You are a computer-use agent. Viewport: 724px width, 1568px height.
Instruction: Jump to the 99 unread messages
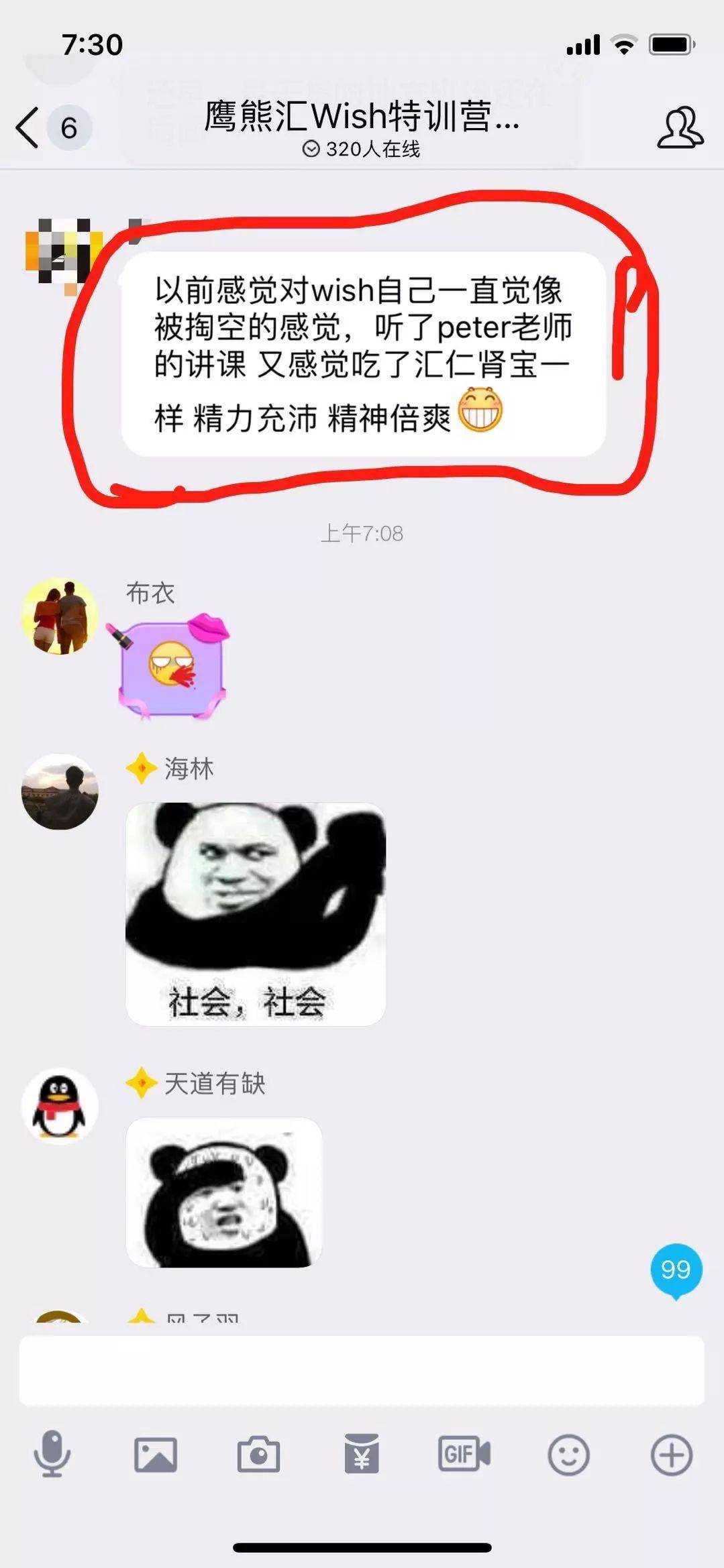676,1271
